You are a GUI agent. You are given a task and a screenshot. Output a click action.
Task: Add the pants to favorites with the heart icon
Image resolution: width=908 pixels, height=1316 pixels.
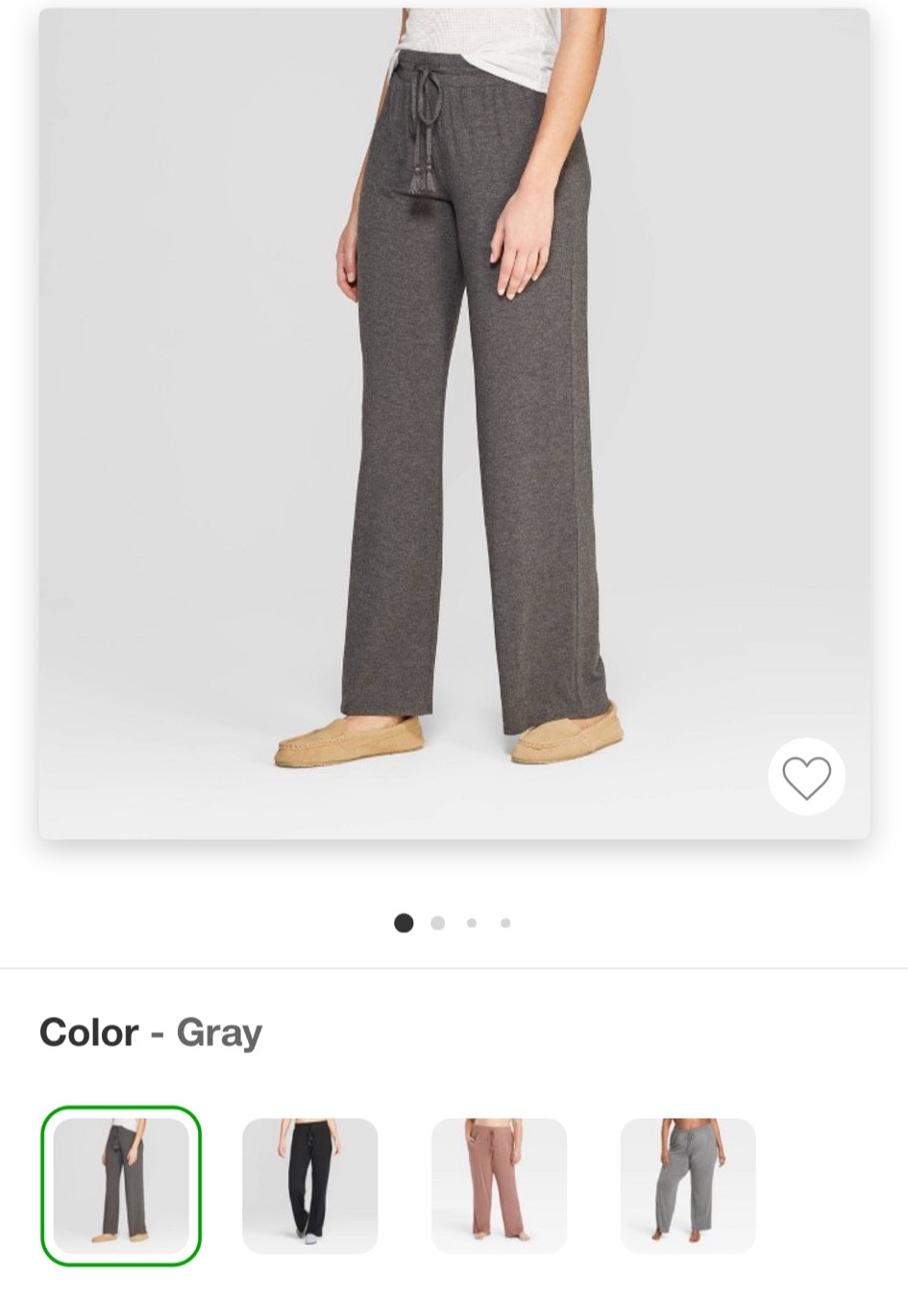(806, 777)
